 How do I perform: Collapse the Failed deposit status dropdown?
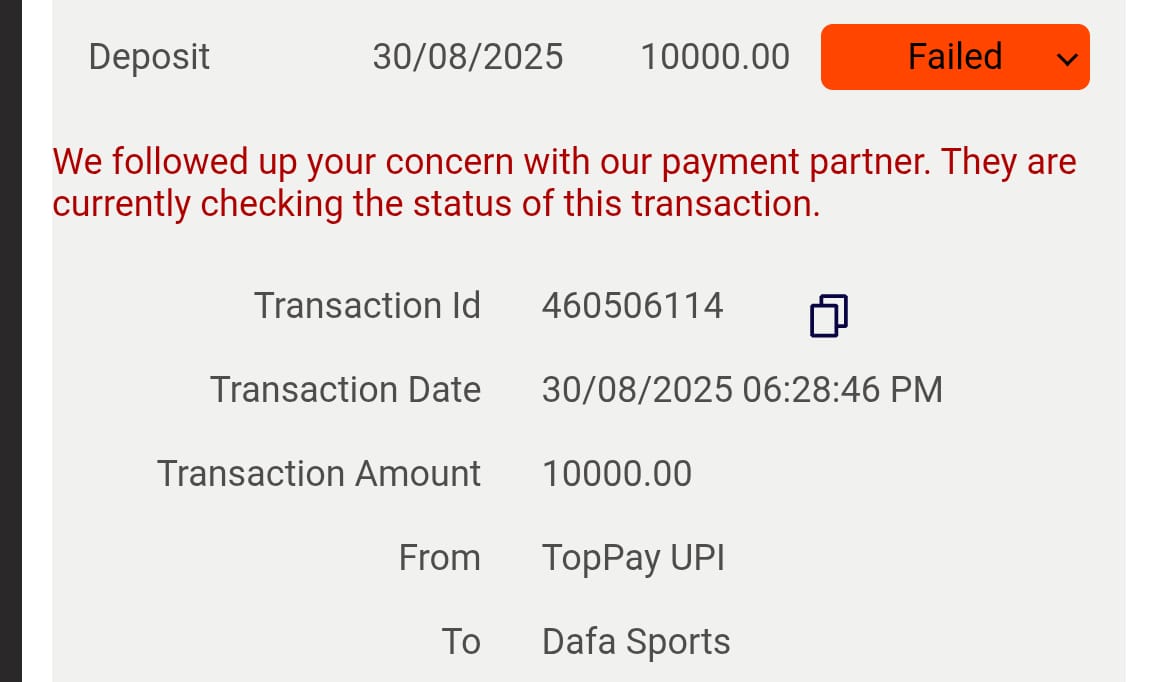tap(1066, 59)
